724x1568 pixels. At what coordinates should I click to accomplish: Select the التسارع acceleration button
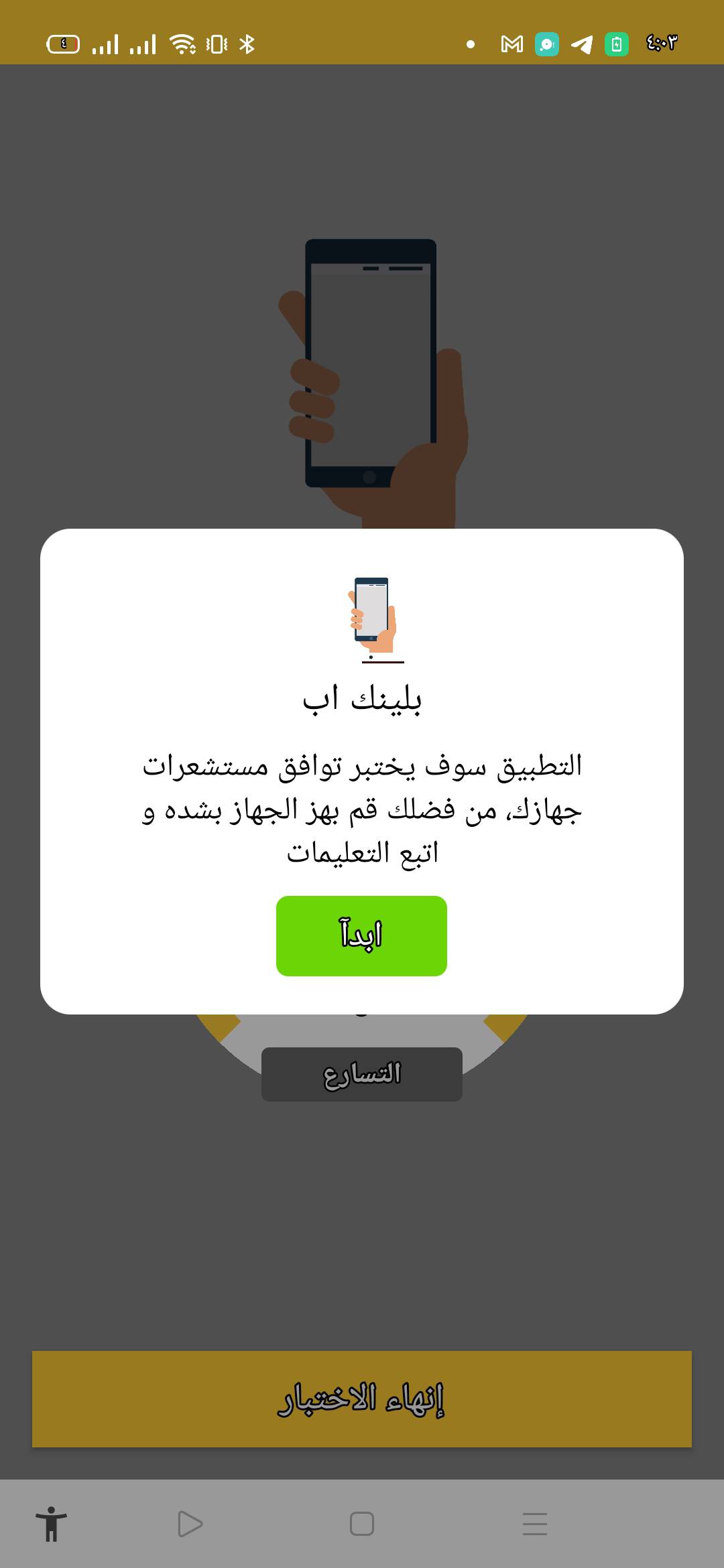click(362, 1074)
